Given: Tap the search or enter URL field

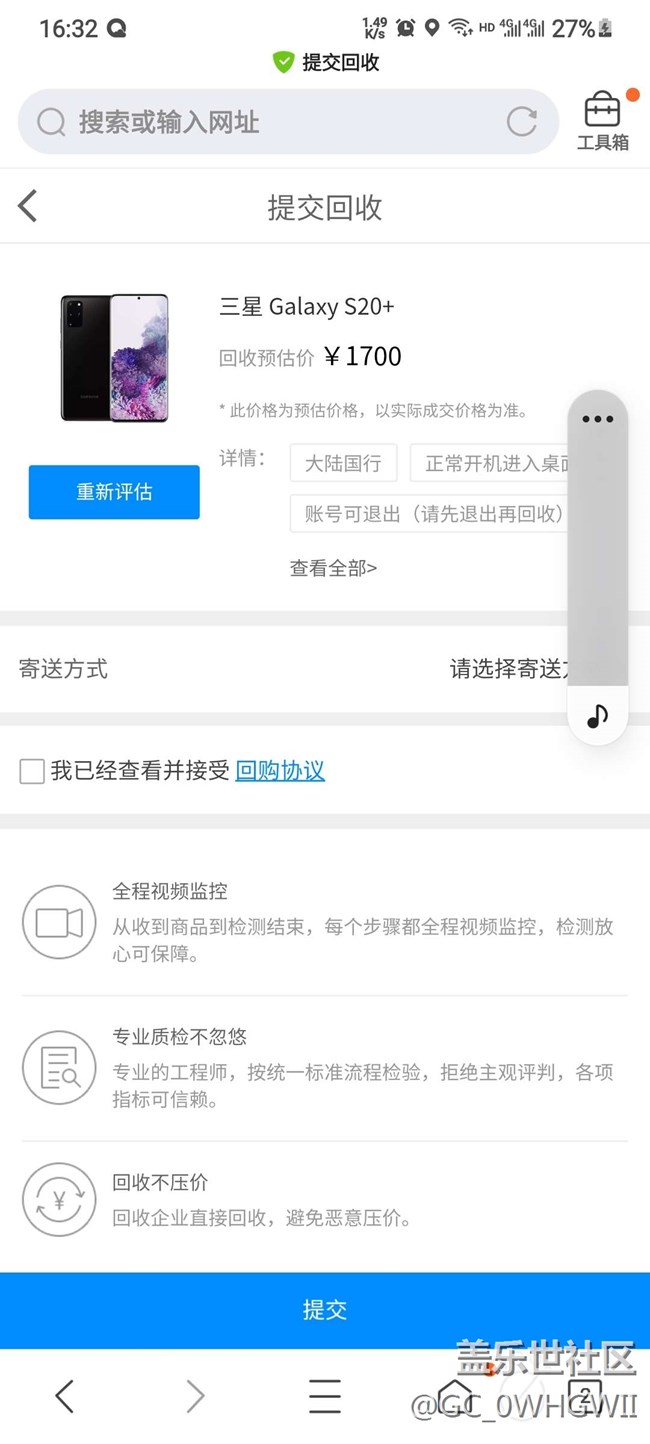Looking at the screenshot, I should click(x=270, y=122).
